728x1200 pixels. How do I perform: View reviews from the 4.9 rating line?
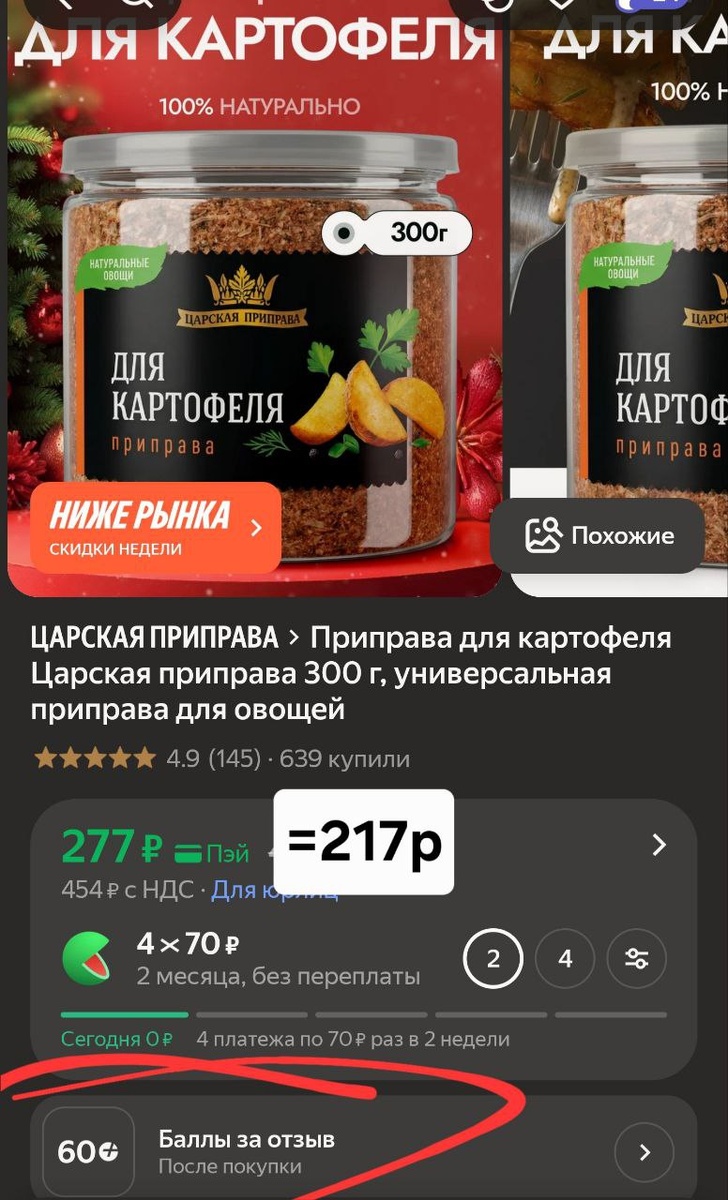[x=222, y=759]
